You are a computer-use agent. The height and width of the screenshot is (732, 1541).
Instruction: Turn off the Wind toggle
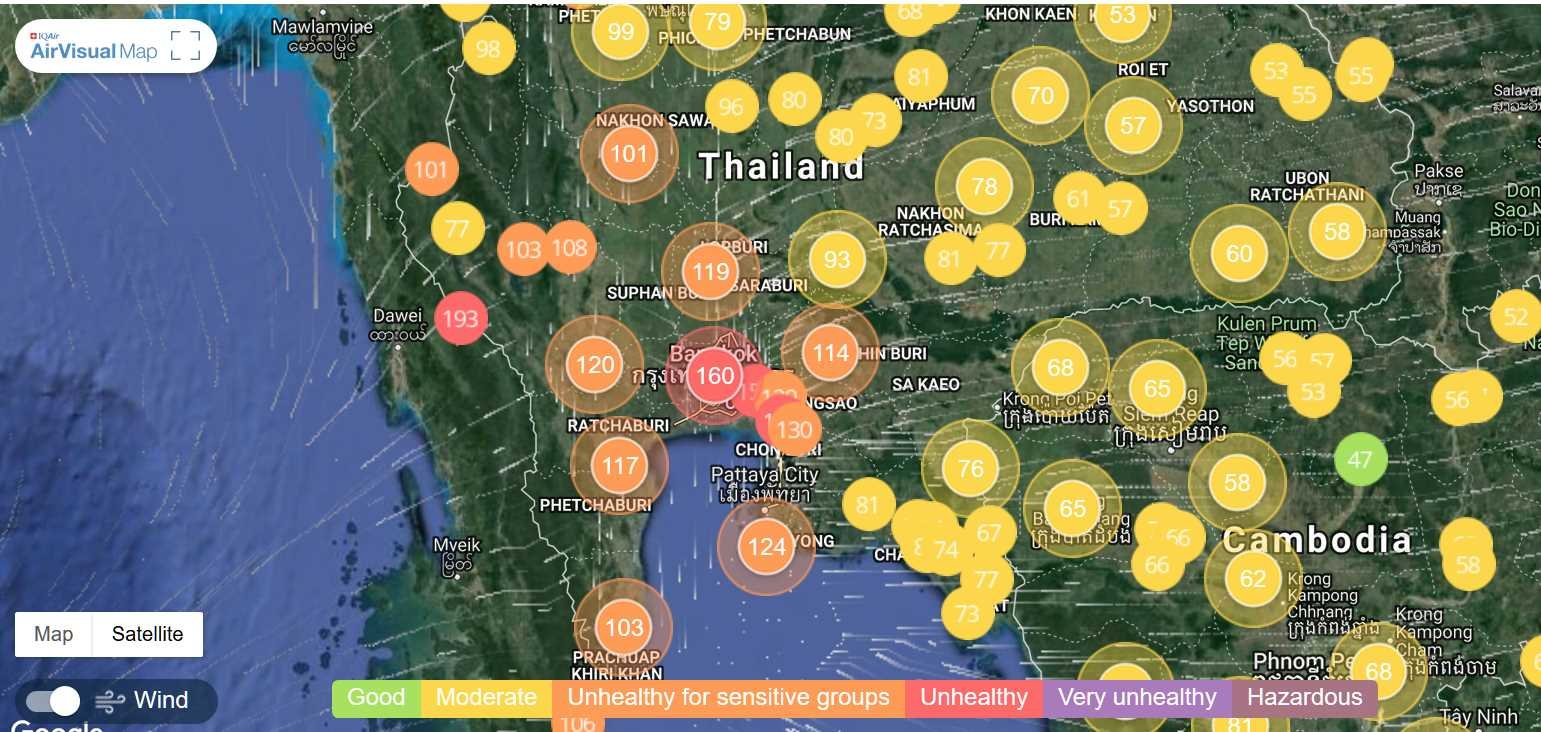(x=54, y=700)
